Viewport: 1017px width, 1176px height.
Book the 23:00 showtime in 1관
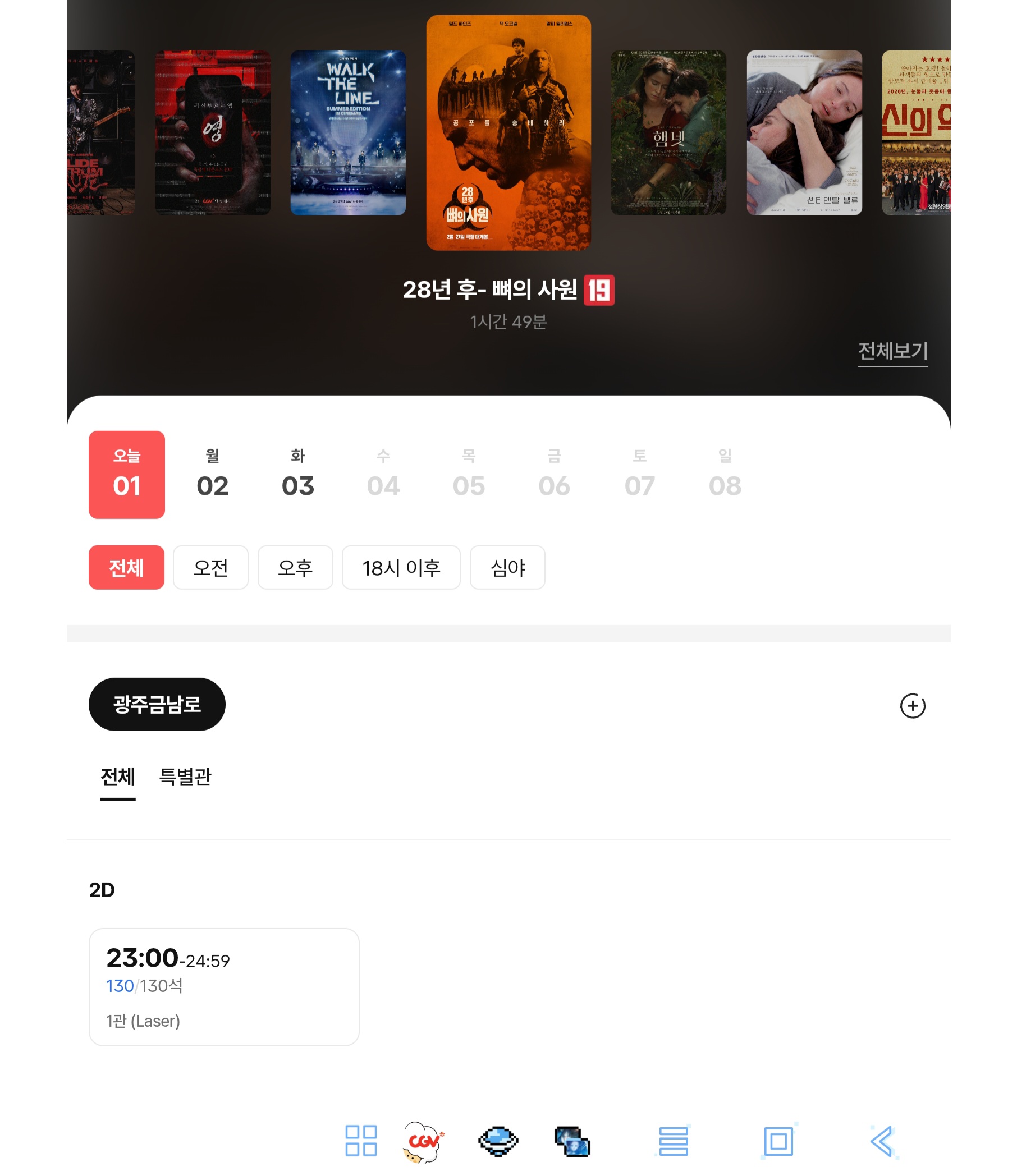click(x=224, y=986)
